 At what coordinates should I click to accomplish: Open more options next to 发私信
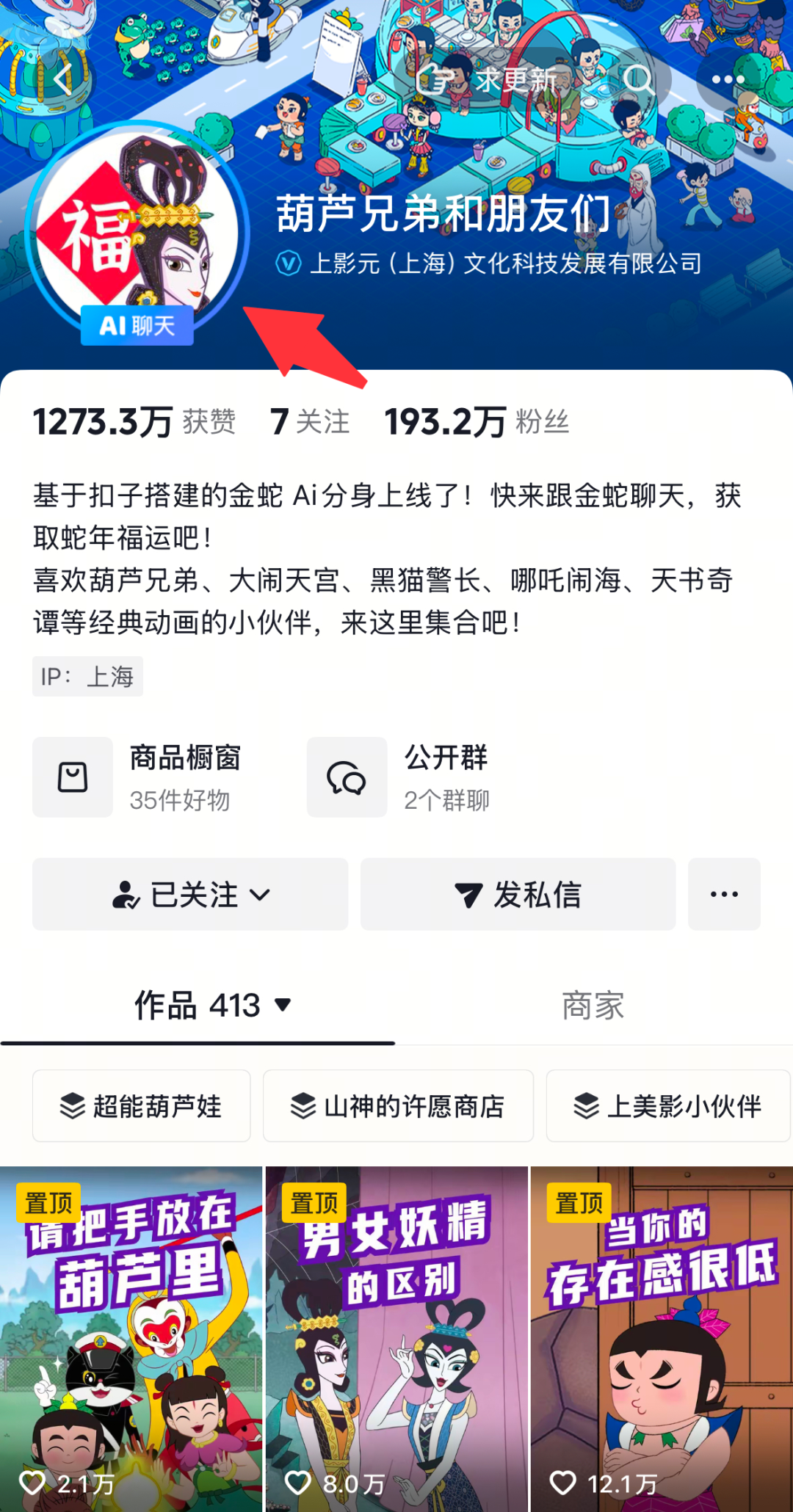click(x=724, y=895)
